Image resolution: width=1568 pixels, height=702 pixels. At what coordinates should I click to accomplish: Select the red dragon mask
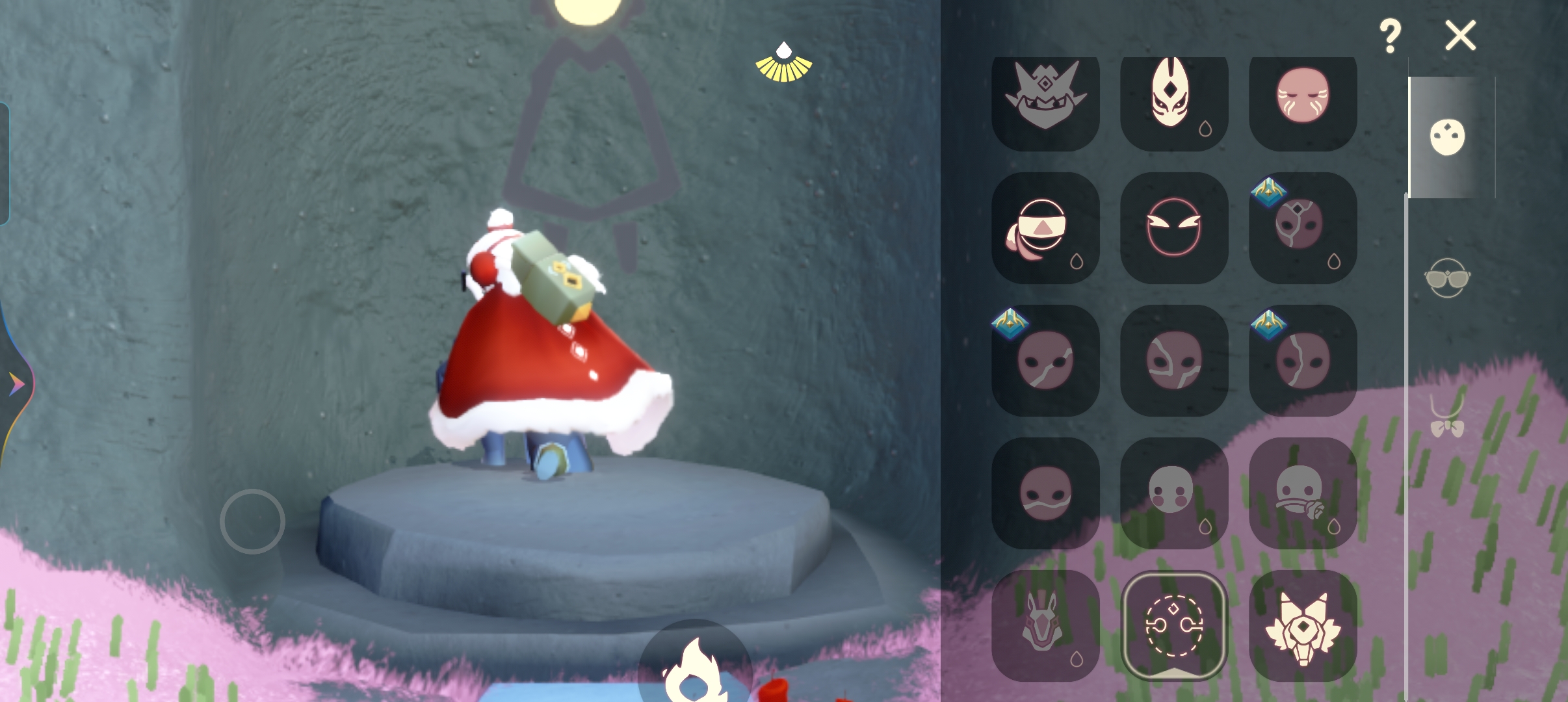1045,625
